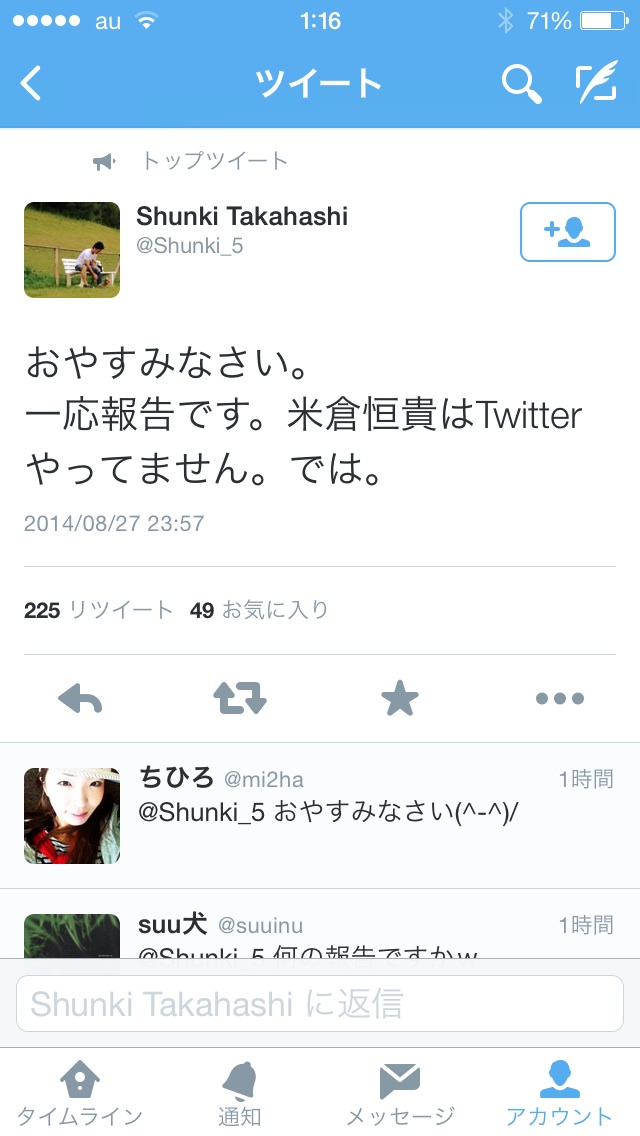Viewport: 640px width, 1136px height.
Task: Go back using the top-left arrow
Action: point(32,84)
